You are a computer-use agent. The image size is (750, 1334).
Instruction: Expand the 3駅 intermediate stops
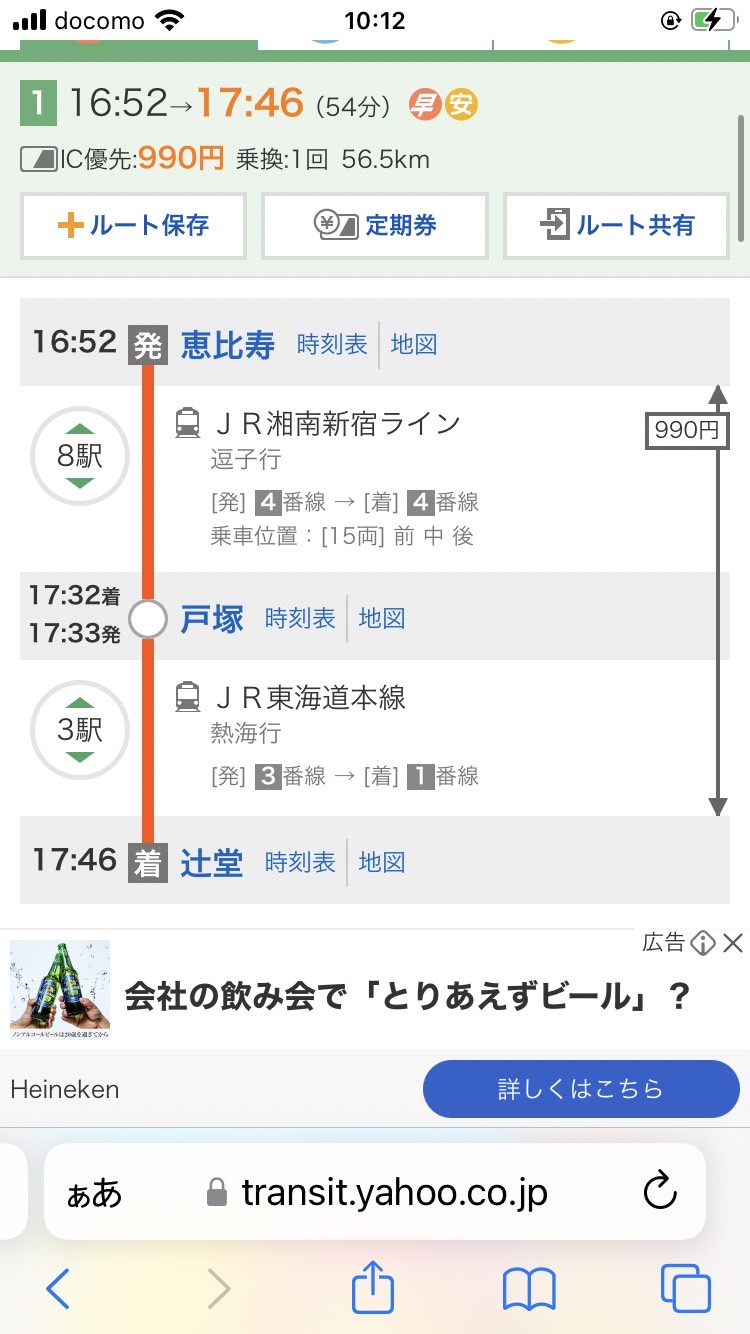80,730
